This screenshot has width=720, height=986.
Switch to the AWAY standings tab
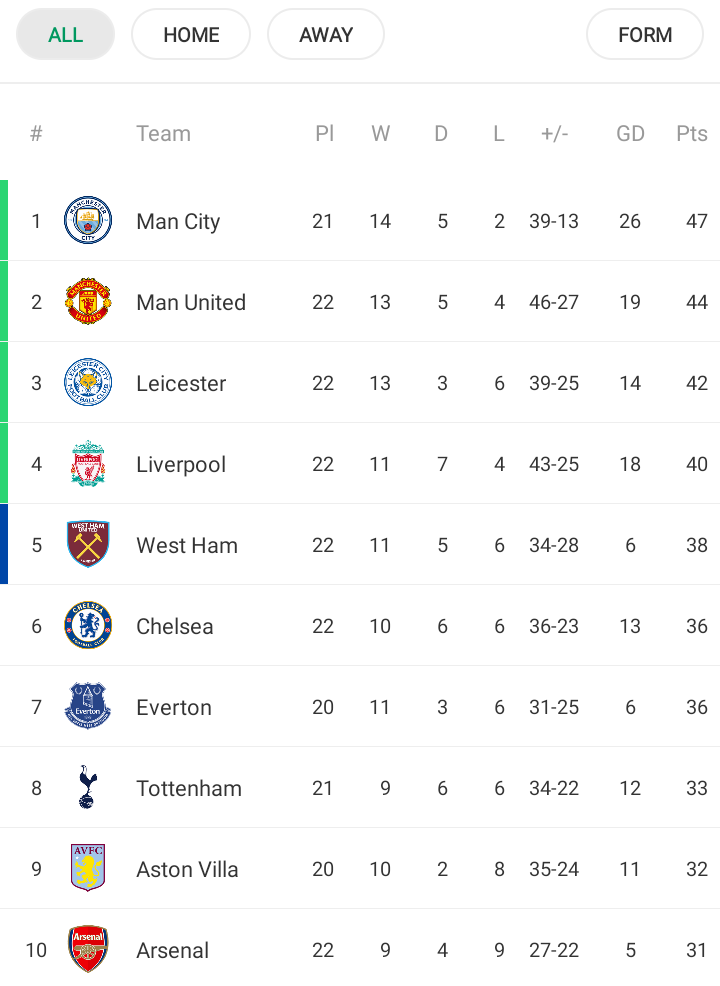(326, 35)
